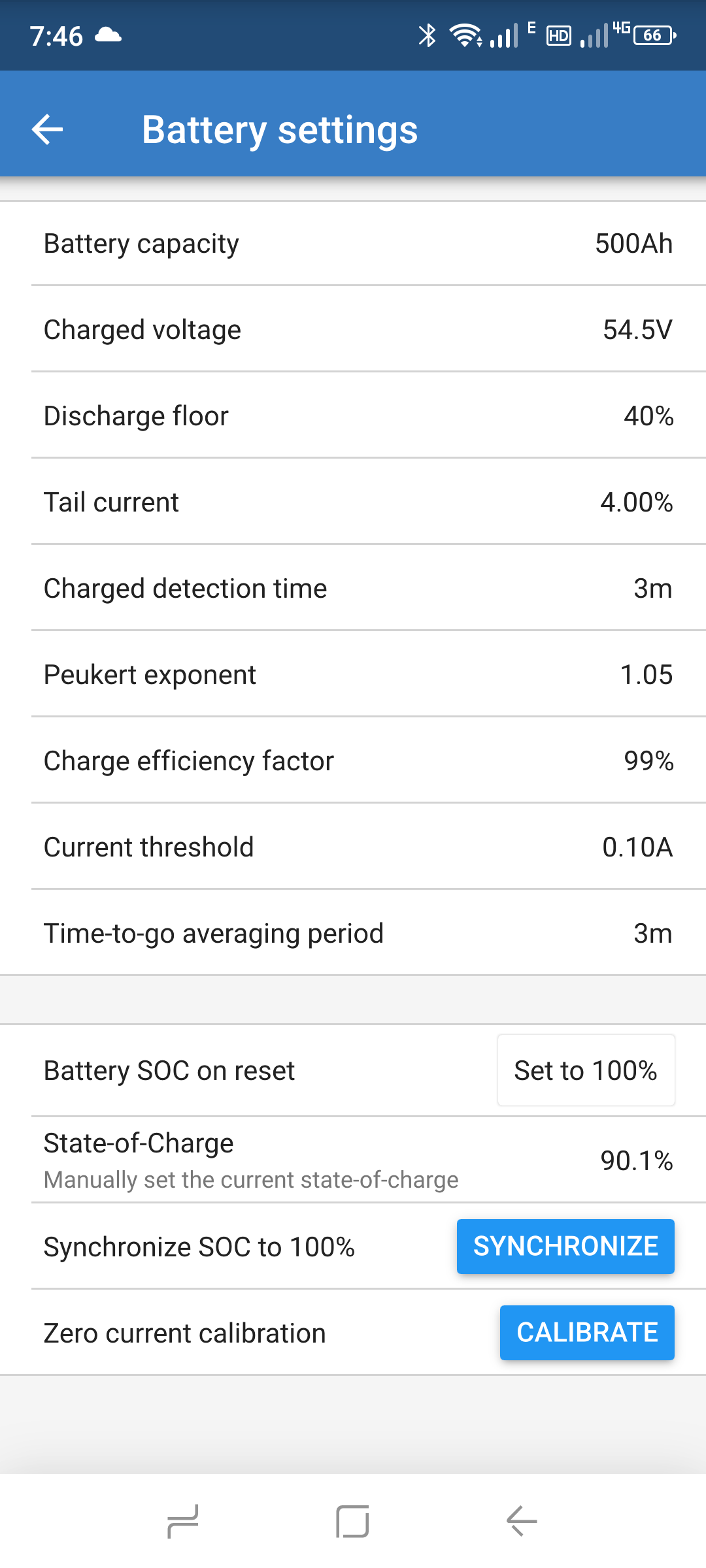Open the Battery capacity setting
706x1568 pixels.
point(353,244)
